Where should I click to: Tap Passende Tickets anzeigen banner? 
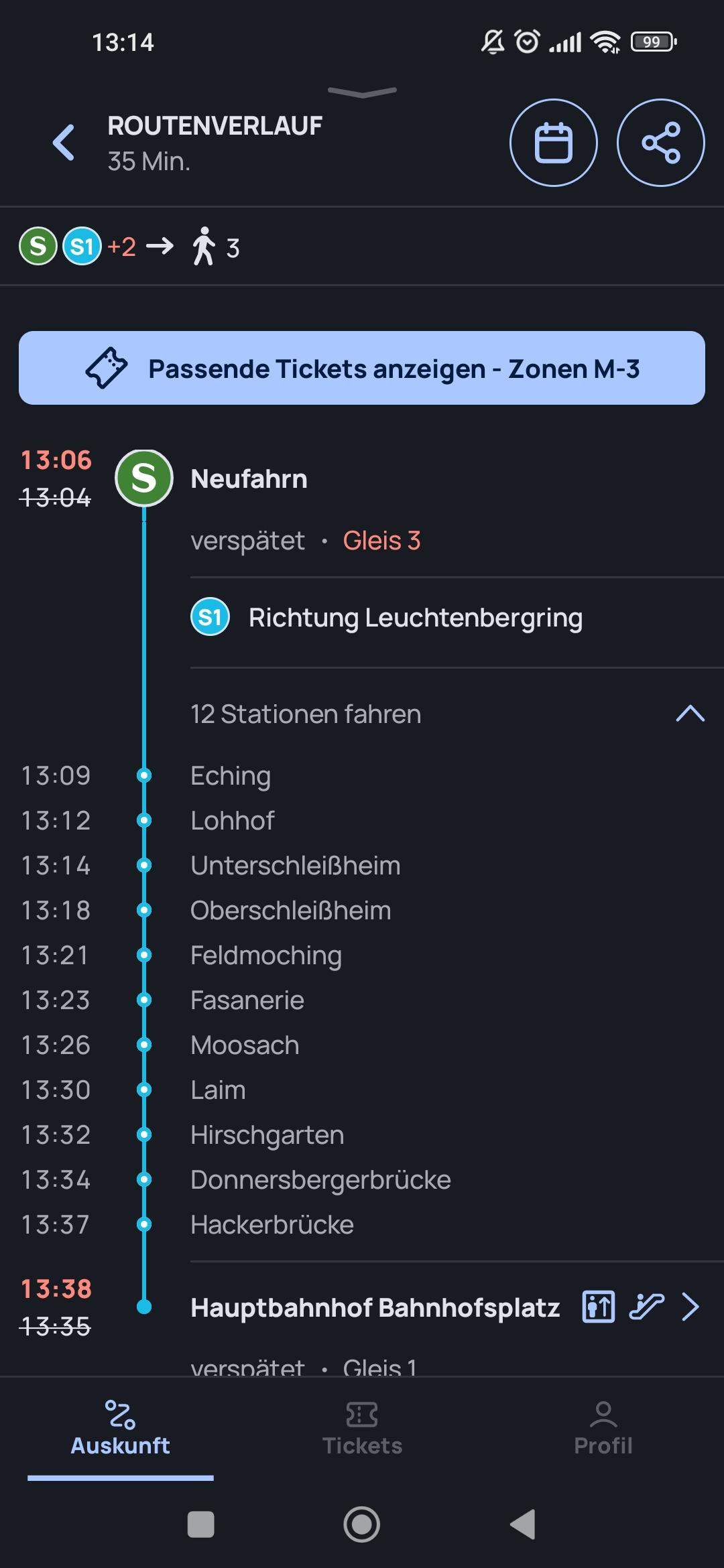[x=362, y=367]
